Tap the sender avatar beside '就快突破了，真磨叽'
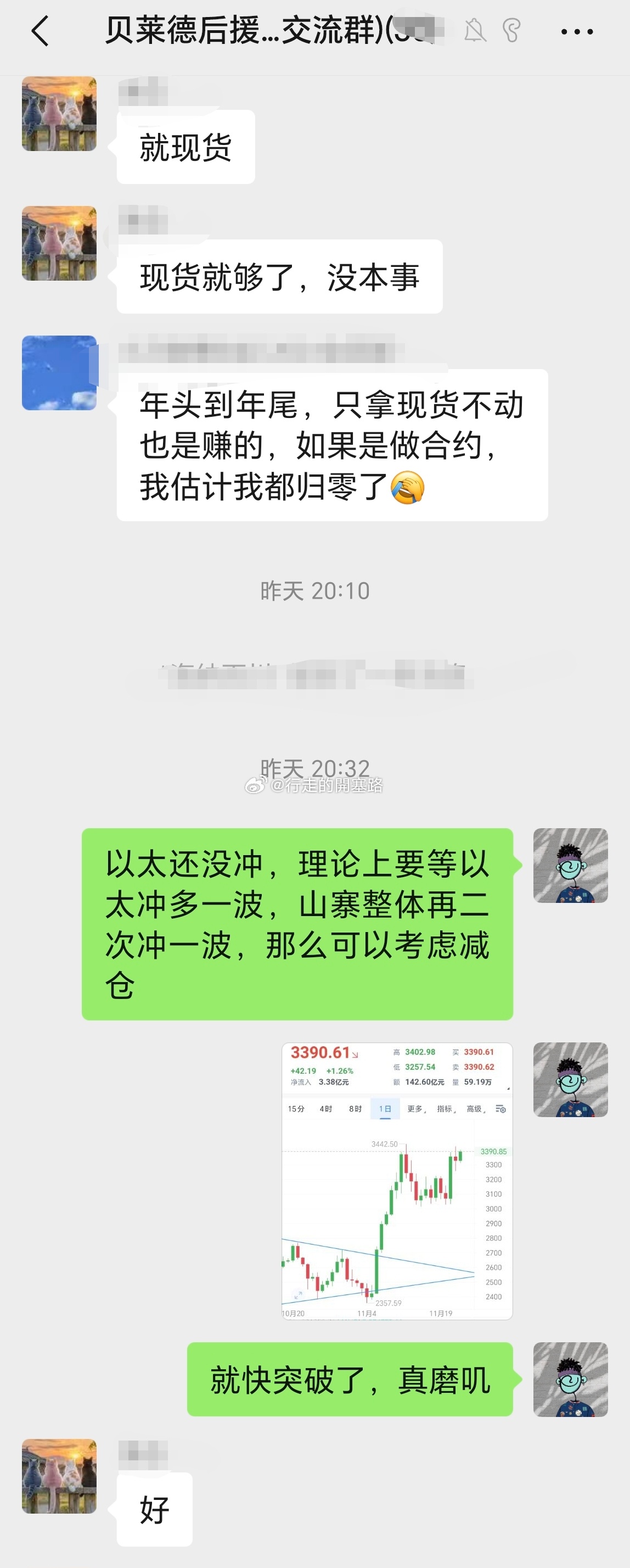630x1568 pixels. click(570, 1379)
